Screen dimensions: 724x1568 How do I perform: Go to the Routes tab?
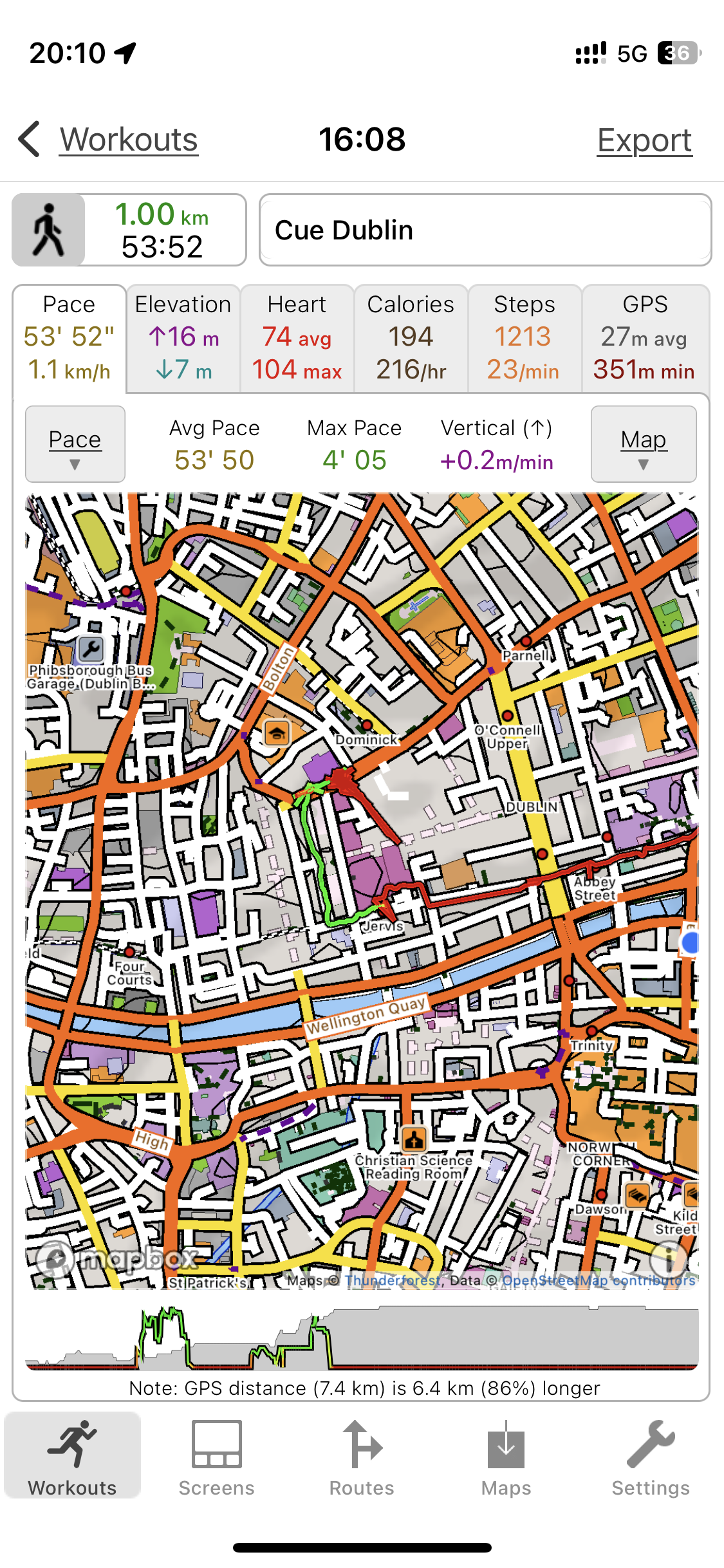coord(362,1459)
